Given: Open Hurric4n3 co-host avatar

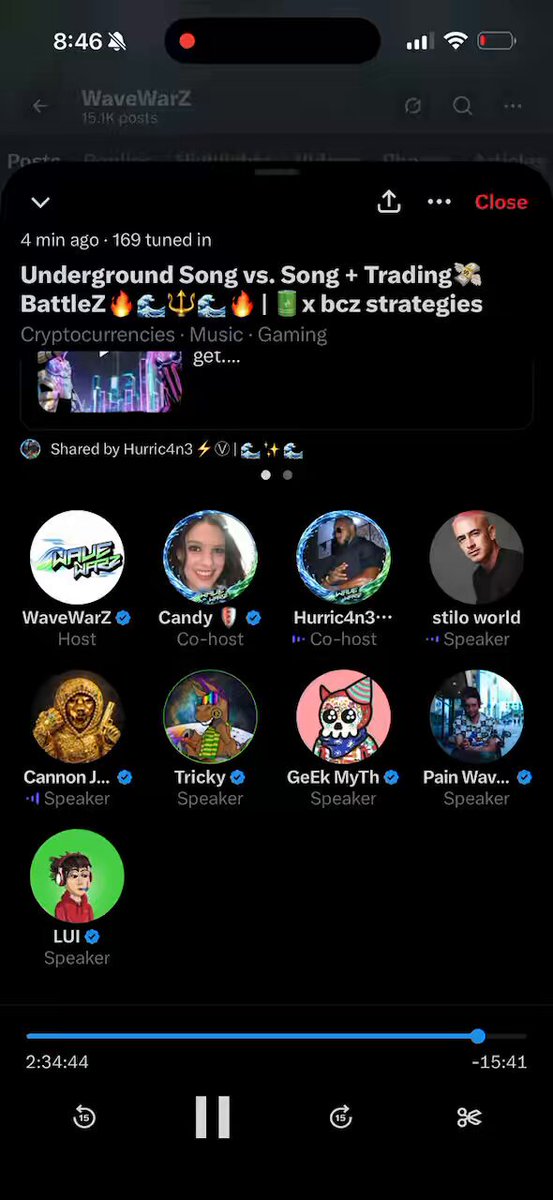Looking at the screenshot, I should (343, 558).
